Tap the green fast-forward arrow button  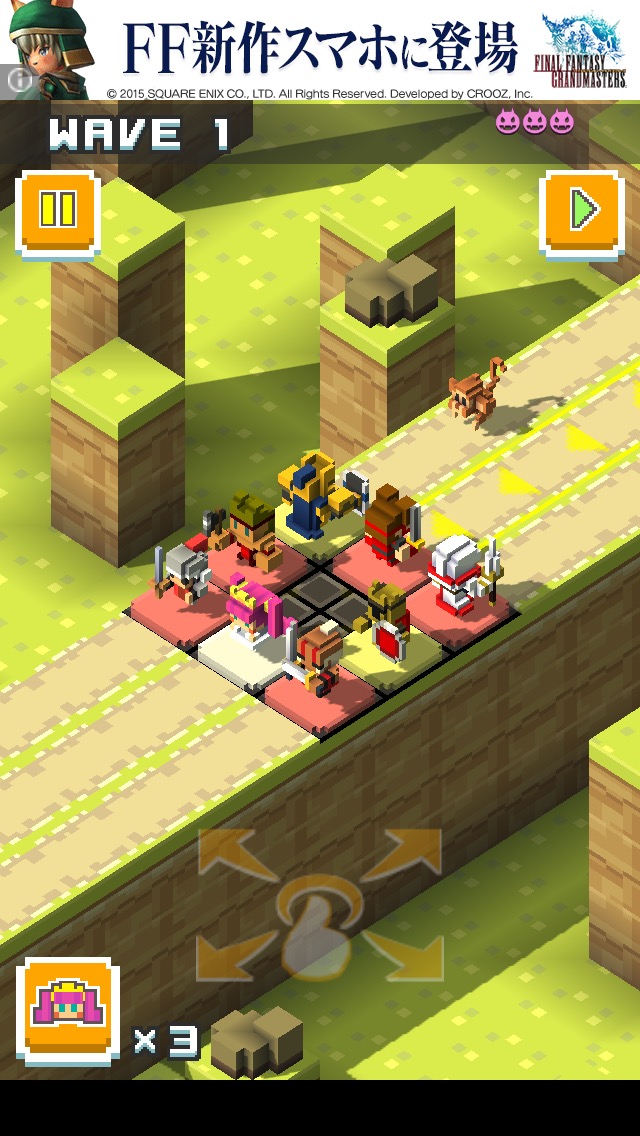pyautogui.click(x=582, y=211)
